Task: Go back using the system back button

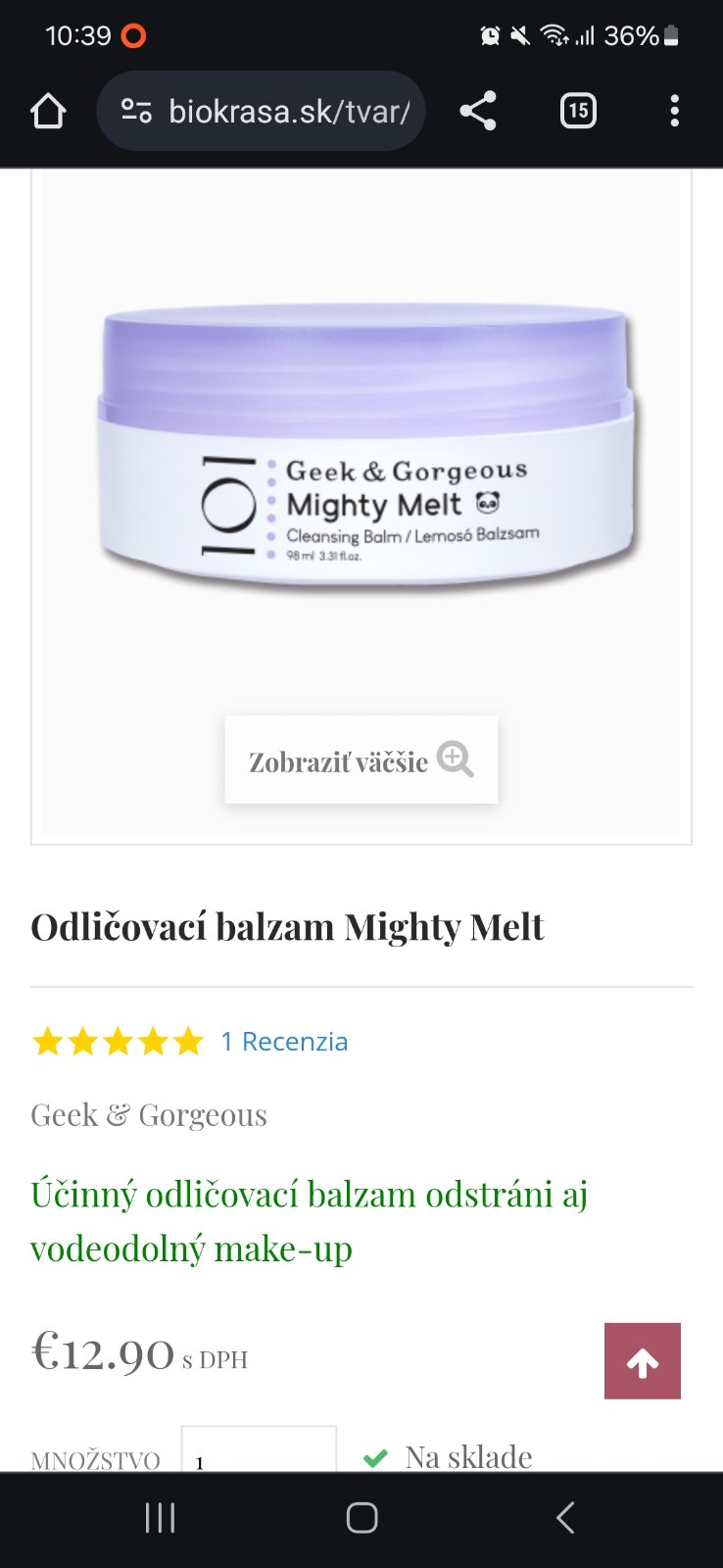Action: [x=564, y=1518]
